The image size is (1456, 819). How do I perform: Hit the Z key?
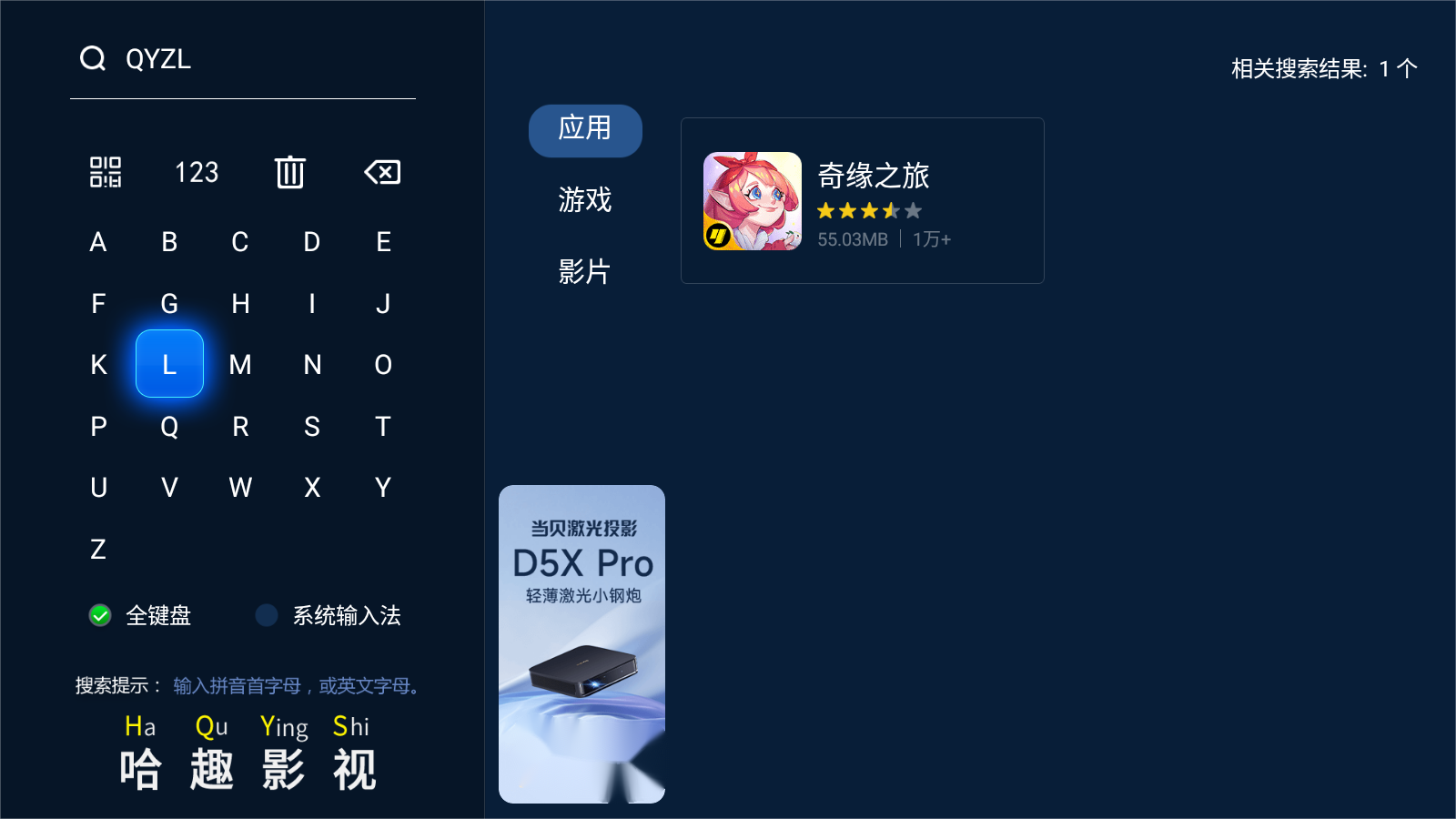pos(98,549)
